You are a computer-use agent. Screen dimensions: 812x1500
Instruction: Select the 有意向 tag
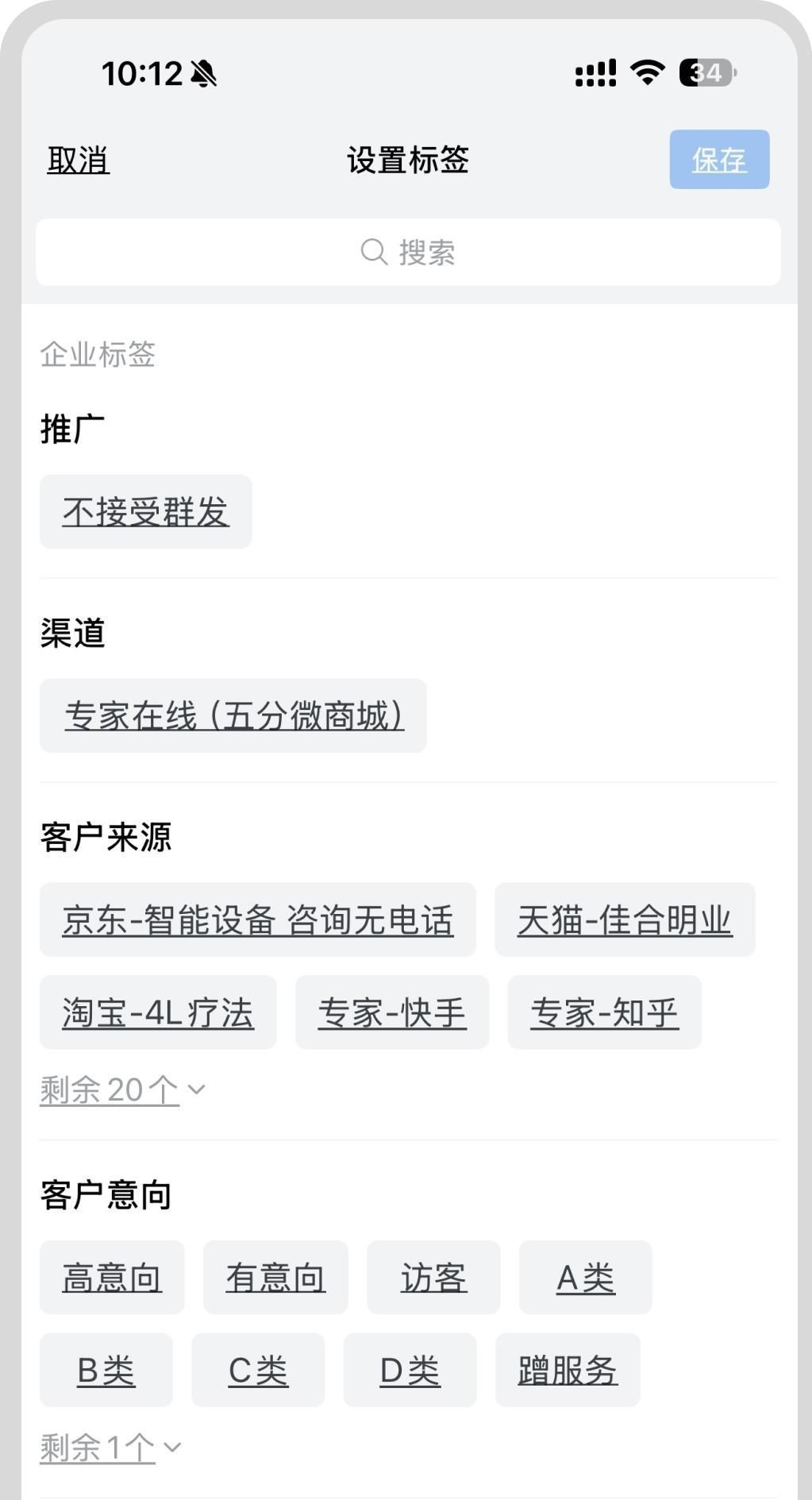275,1278
